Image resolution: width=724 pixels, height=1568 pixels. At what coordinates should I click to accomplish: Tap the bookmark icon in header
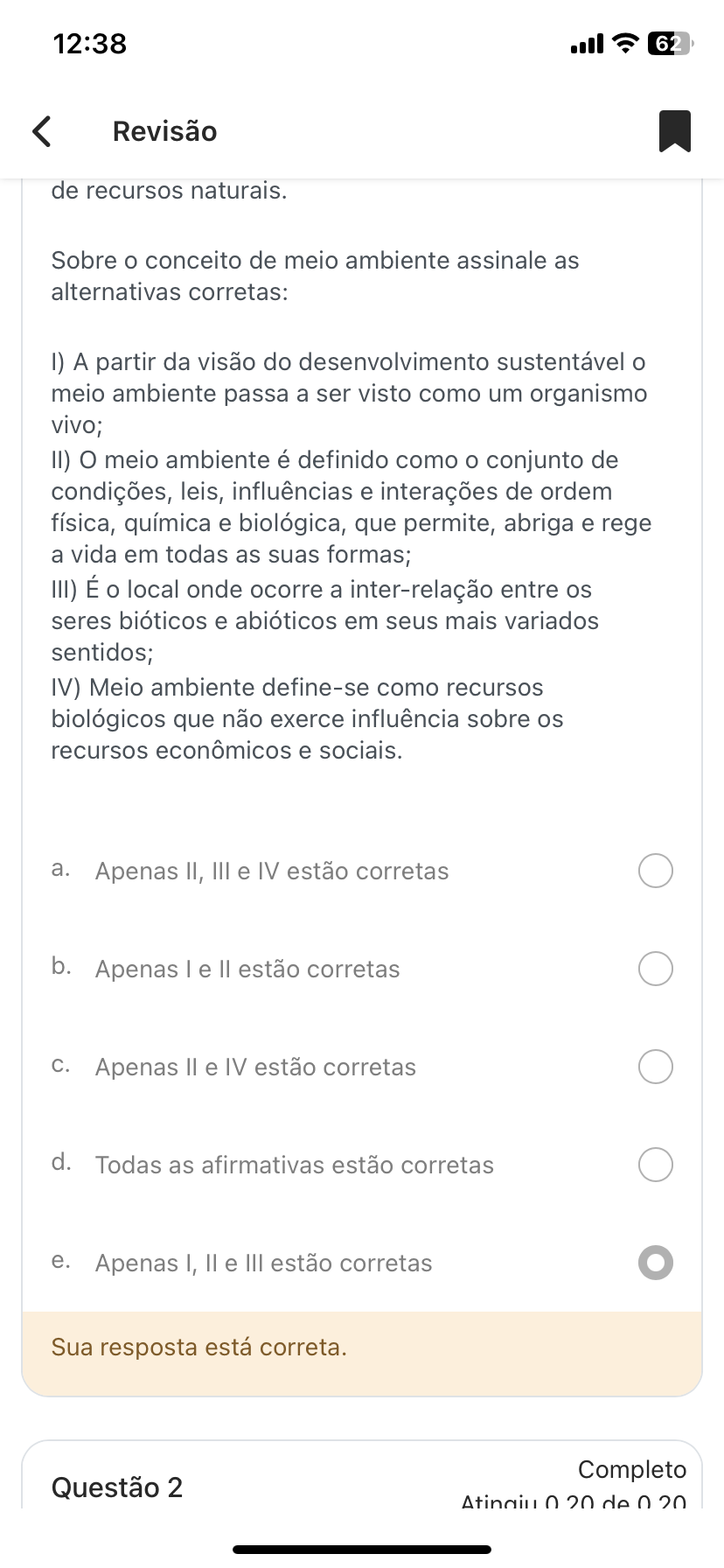(674, 131)
